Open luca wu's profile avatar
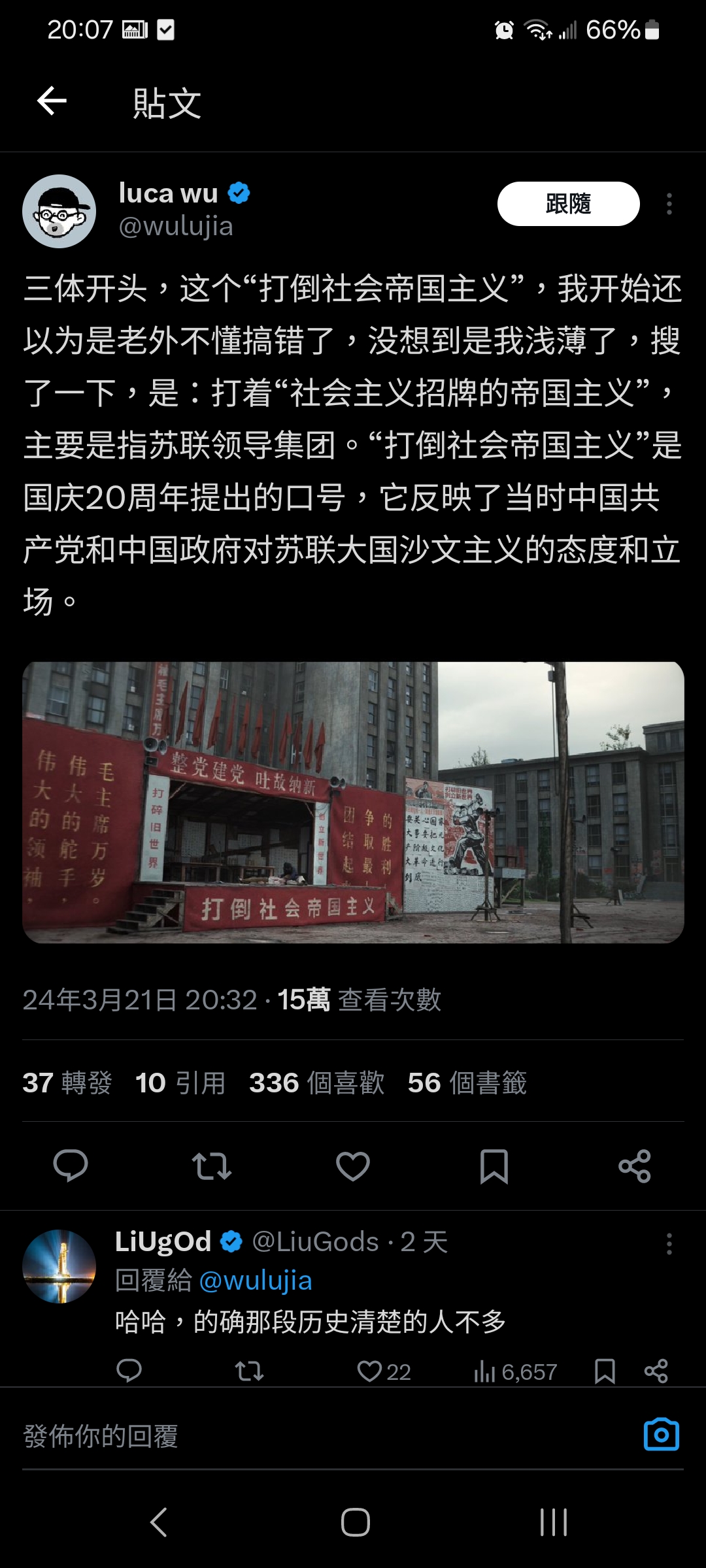The height and width of the screenshot is (1568, 706). 59,211
